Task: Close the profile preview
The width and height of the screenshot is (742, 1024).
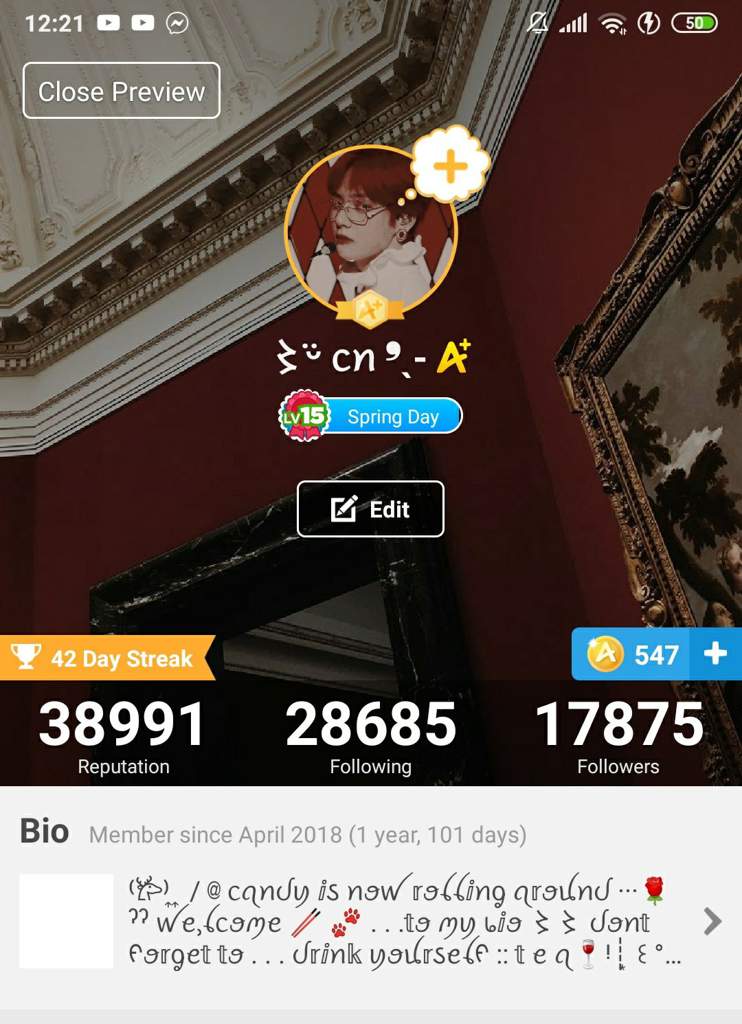Action: click(x=121, y=91)
